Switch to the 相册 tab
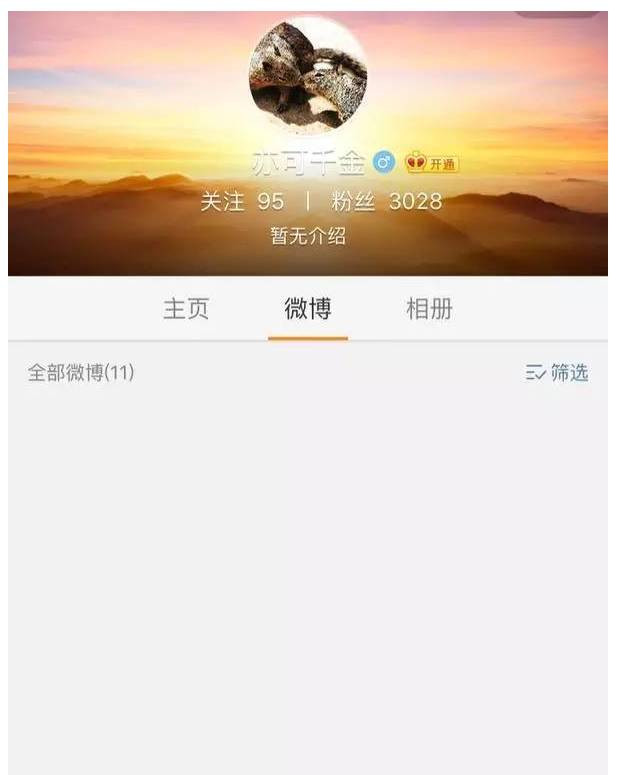Viewport: 618px width, 775px height. (x=429, y=309)
